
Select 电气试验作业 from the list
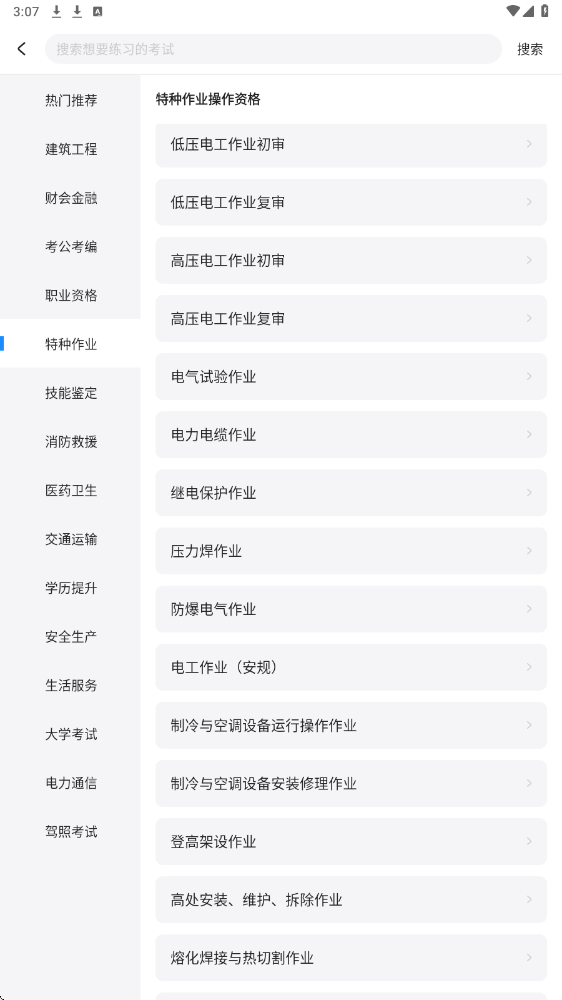click(351, 376)
